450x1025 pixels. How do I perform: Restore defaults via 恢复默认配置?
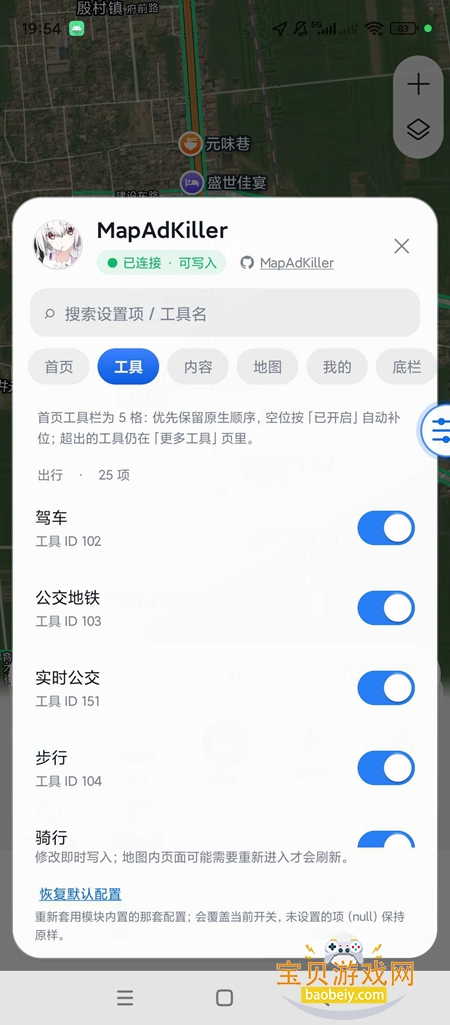(80, 894)
